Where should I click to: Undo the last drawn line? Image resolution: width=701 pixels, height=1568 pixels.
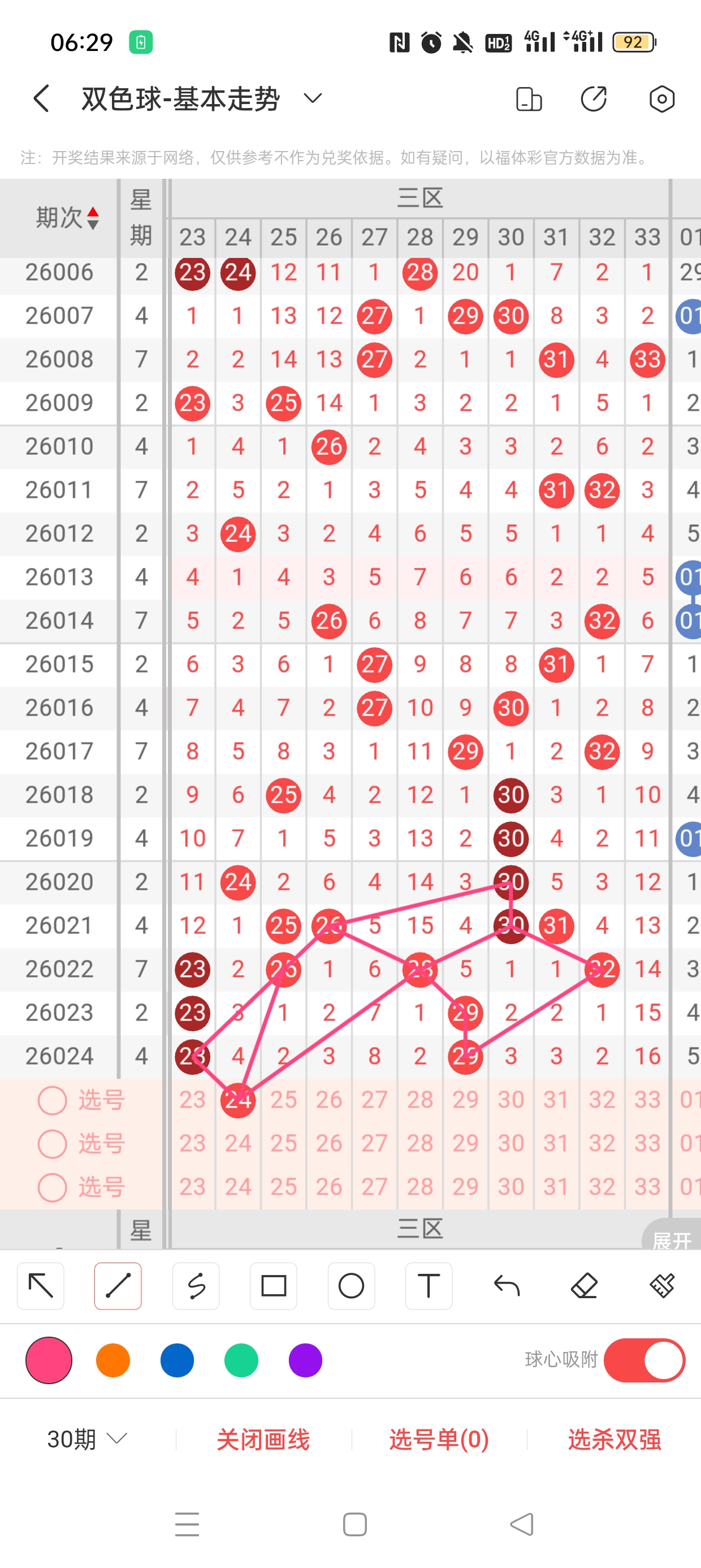click(x=507, y=1286)
